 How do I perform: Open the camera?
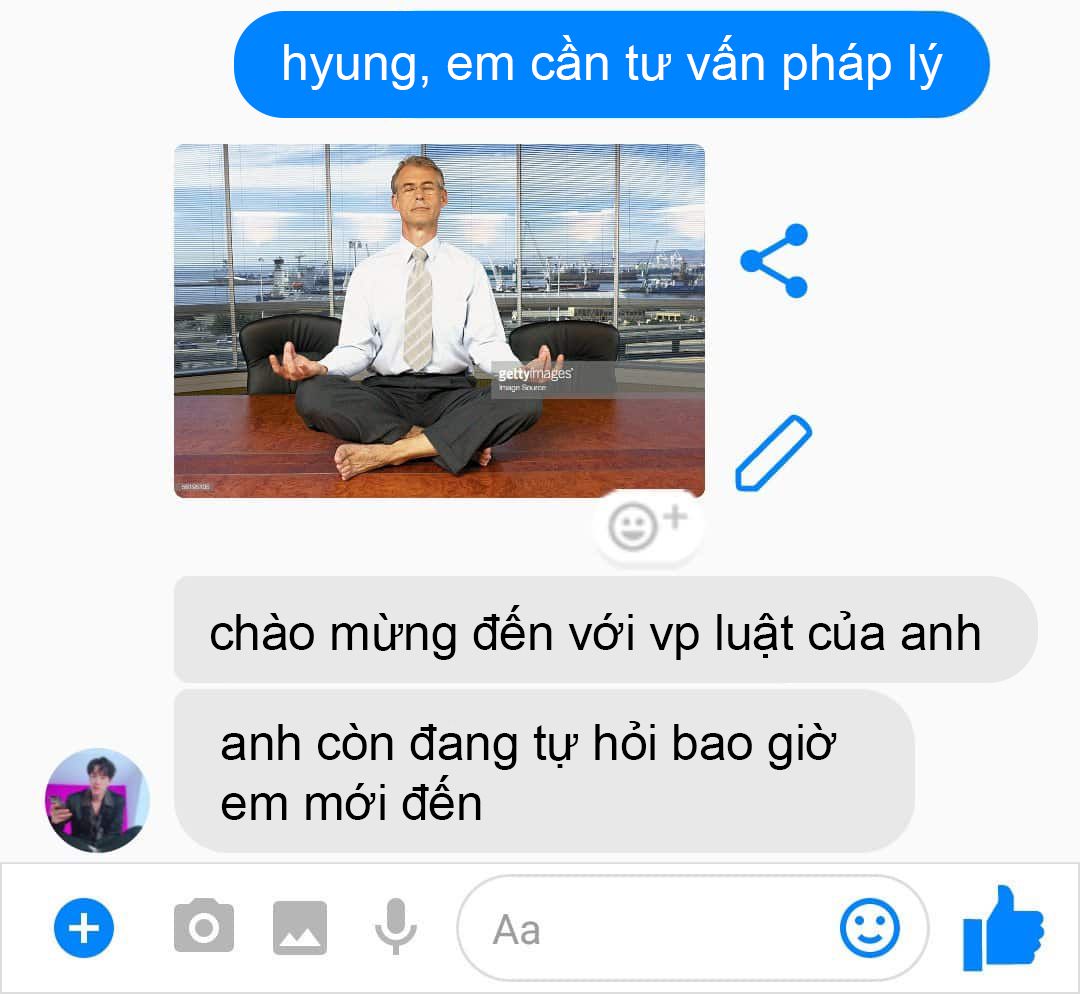click(x=204, y=928)
